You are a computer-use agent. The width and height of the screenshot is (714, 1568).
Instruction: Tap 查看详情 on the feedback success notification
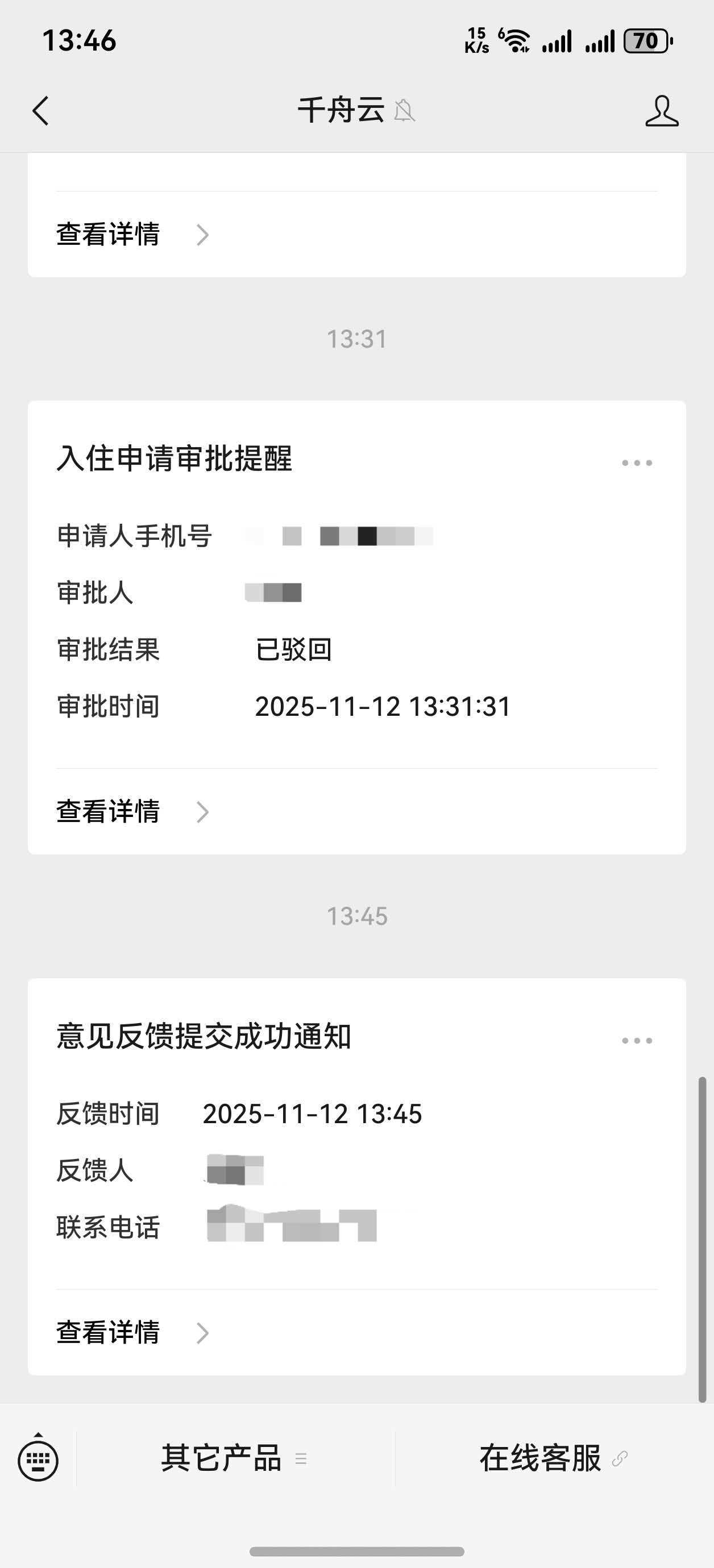109,1333
